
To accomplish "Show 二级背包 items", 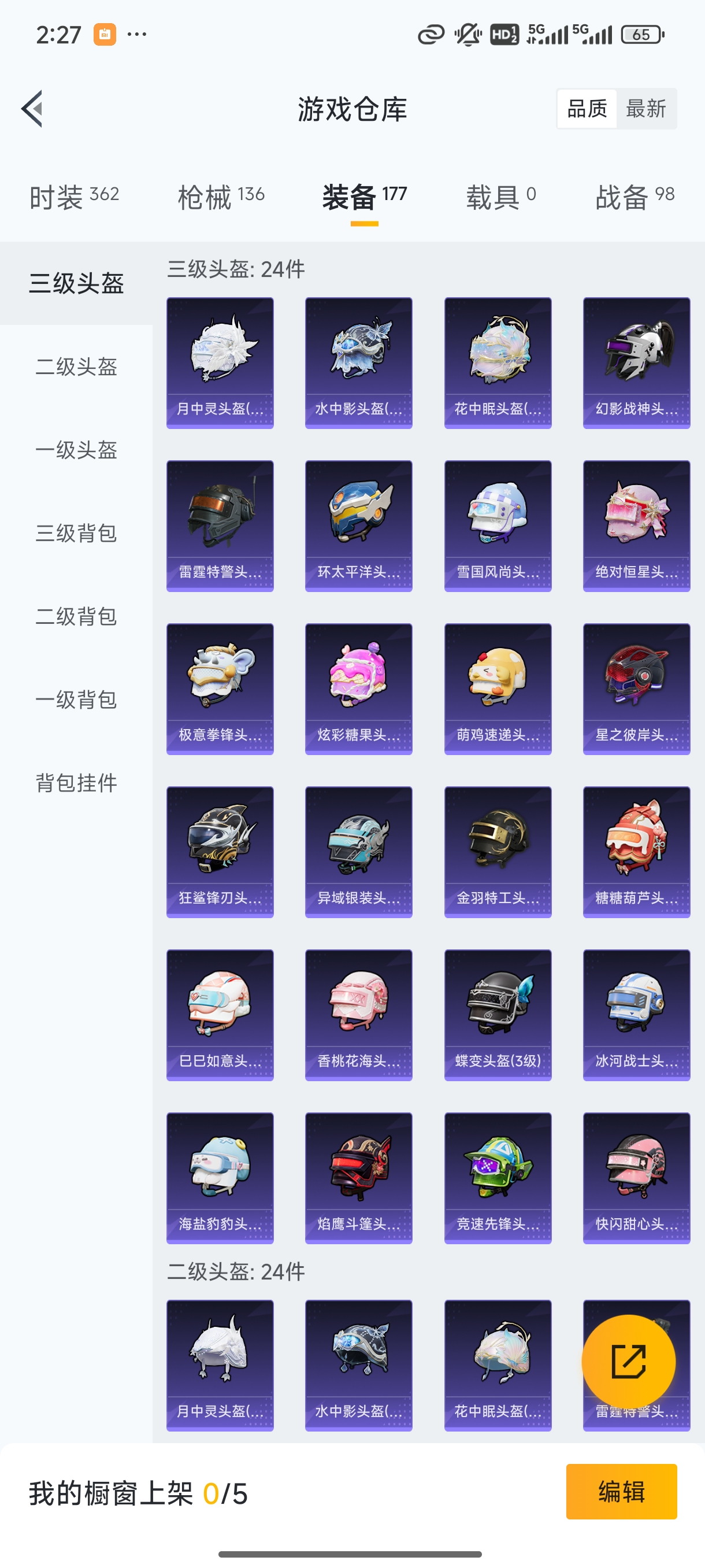I will 76,616.
